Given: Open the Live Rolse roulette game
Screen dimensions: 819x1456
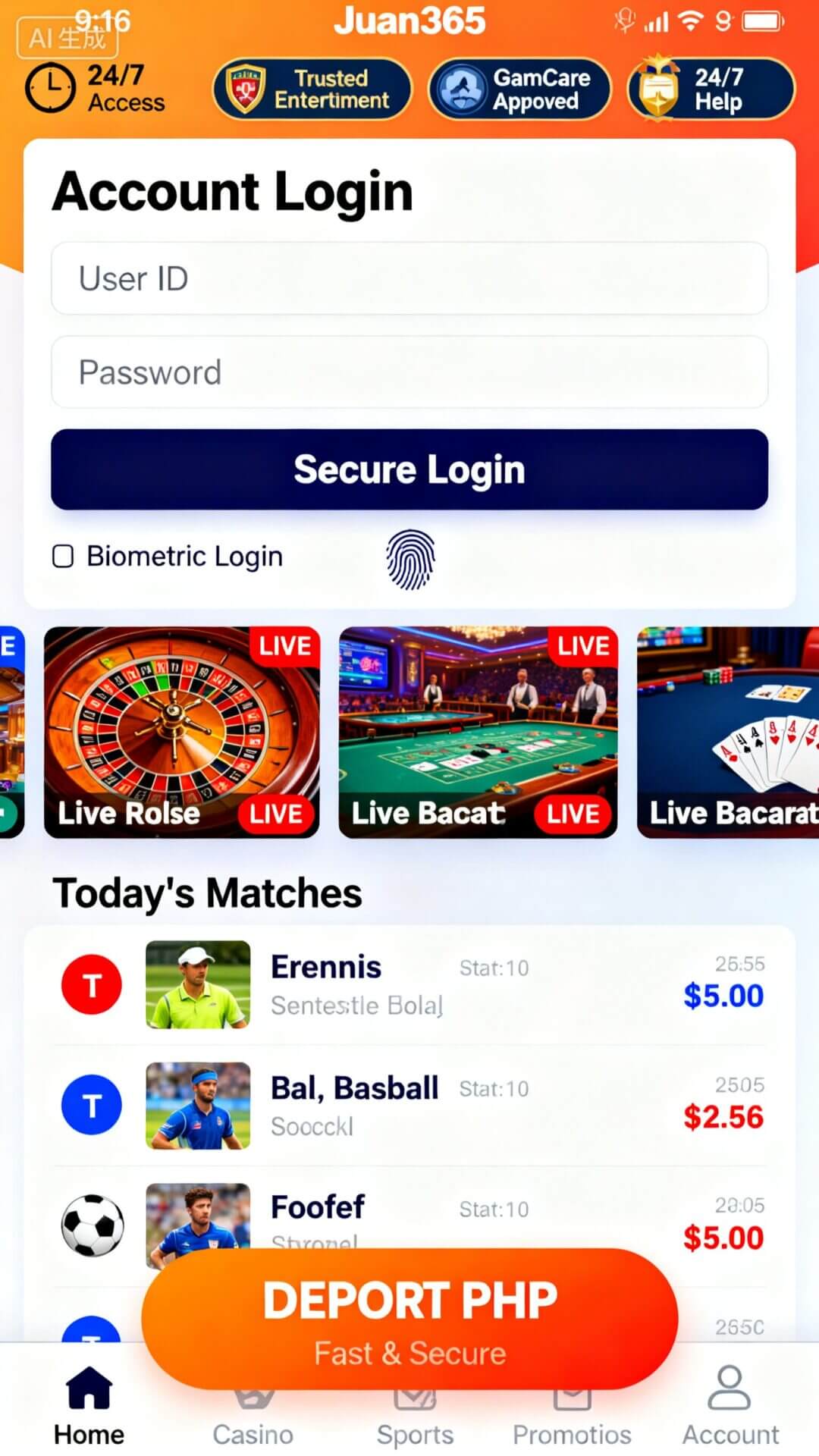Looking at the screenshot, I should pyautogui.click(x=181, y=732).
